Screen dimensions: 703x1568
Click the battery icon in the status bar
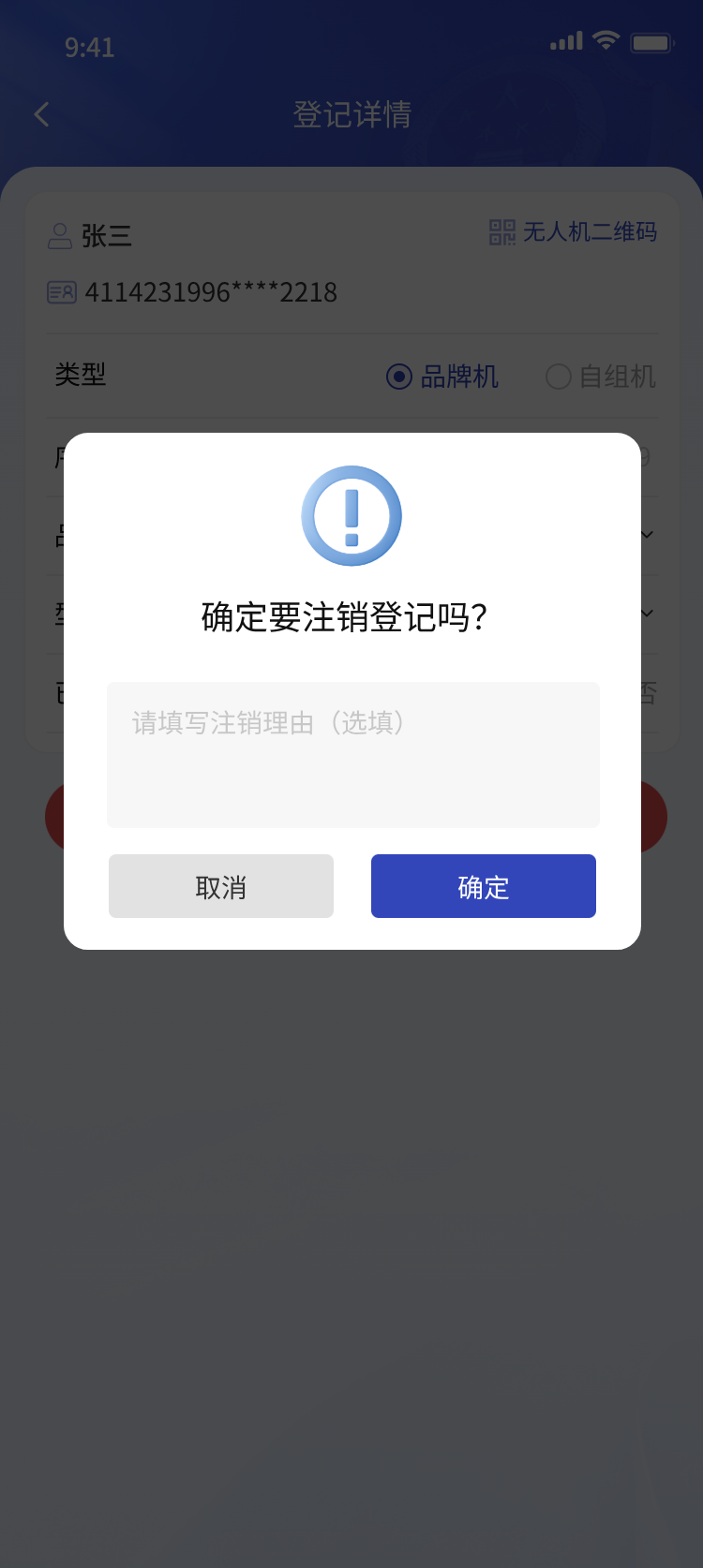(652, 41)
